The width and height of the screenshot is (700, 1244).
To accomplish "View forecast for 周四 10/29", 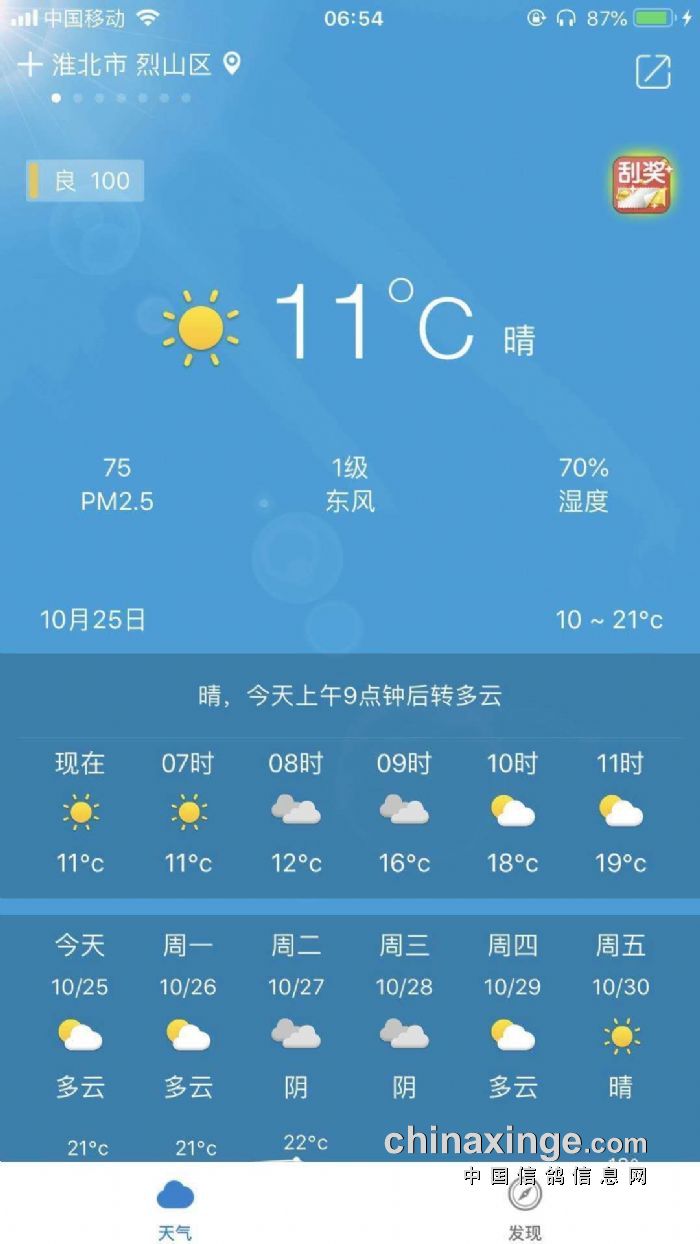I will point(512,1015).
